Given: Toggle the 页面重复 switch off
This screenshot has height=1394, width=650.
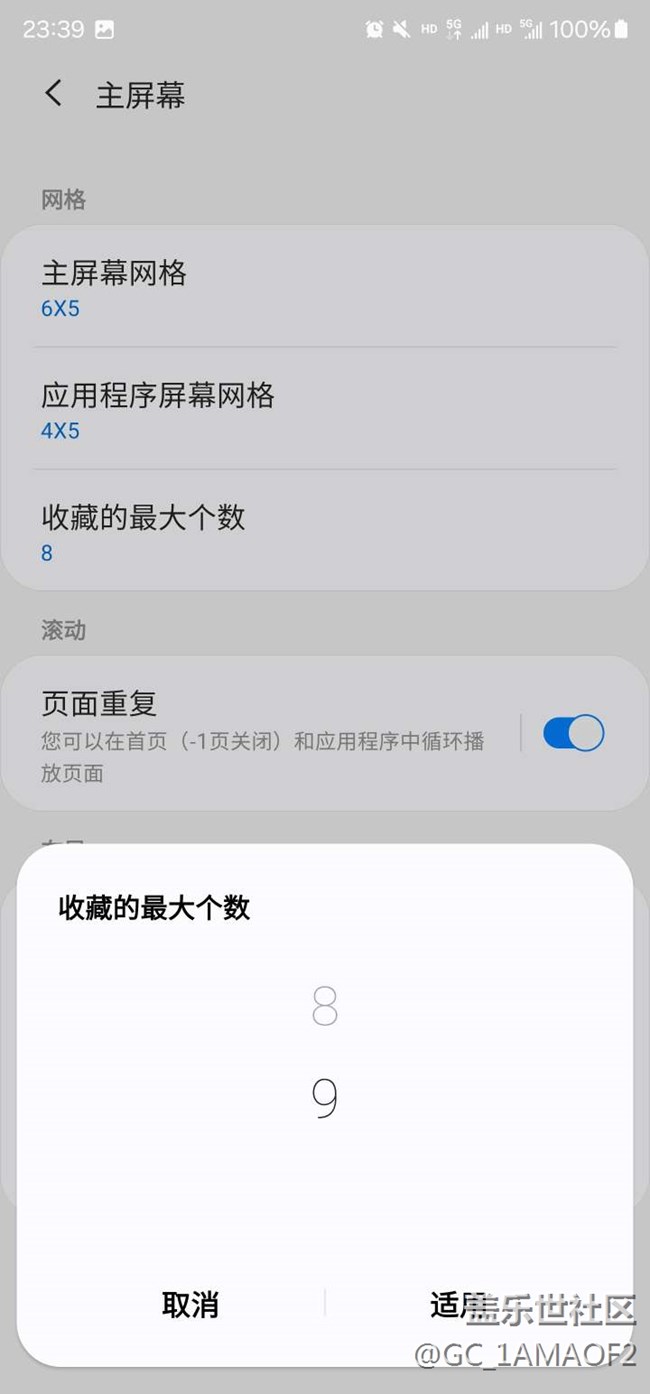Looking at the screenshot, I should (573, 734).
